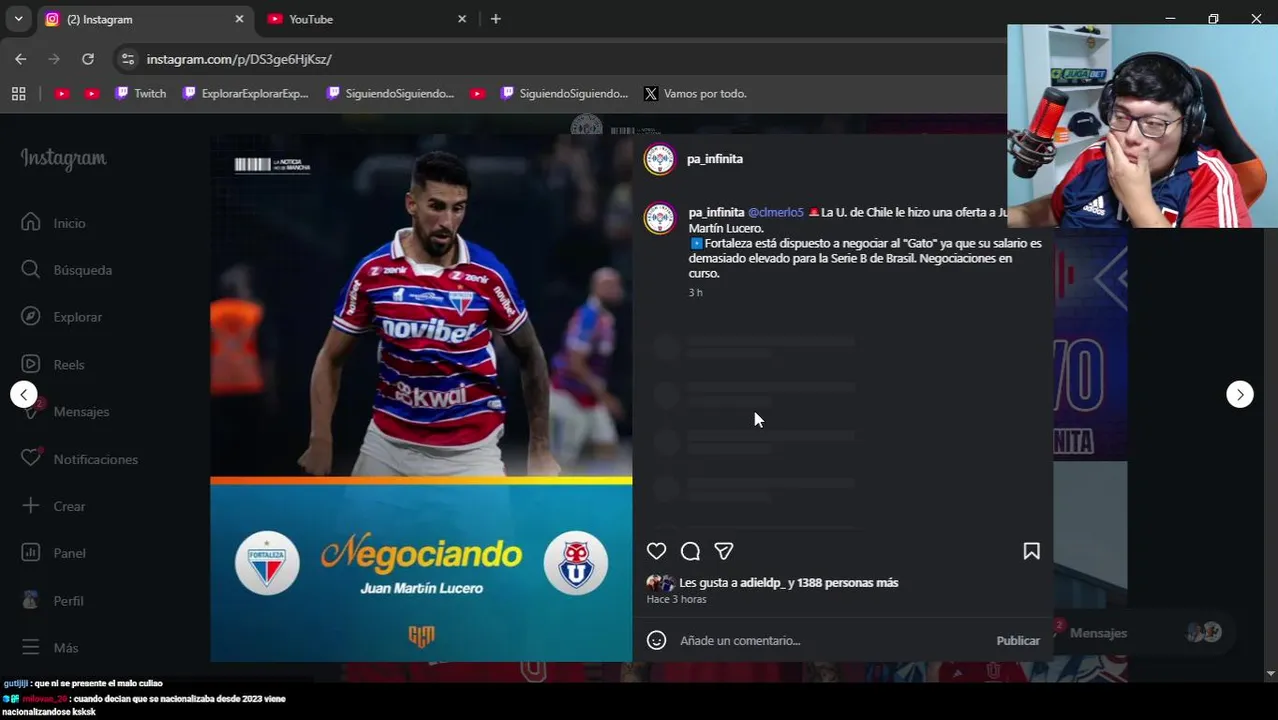Go to the previous post arrow
The image size is (1278, 720).
point(24,394)
